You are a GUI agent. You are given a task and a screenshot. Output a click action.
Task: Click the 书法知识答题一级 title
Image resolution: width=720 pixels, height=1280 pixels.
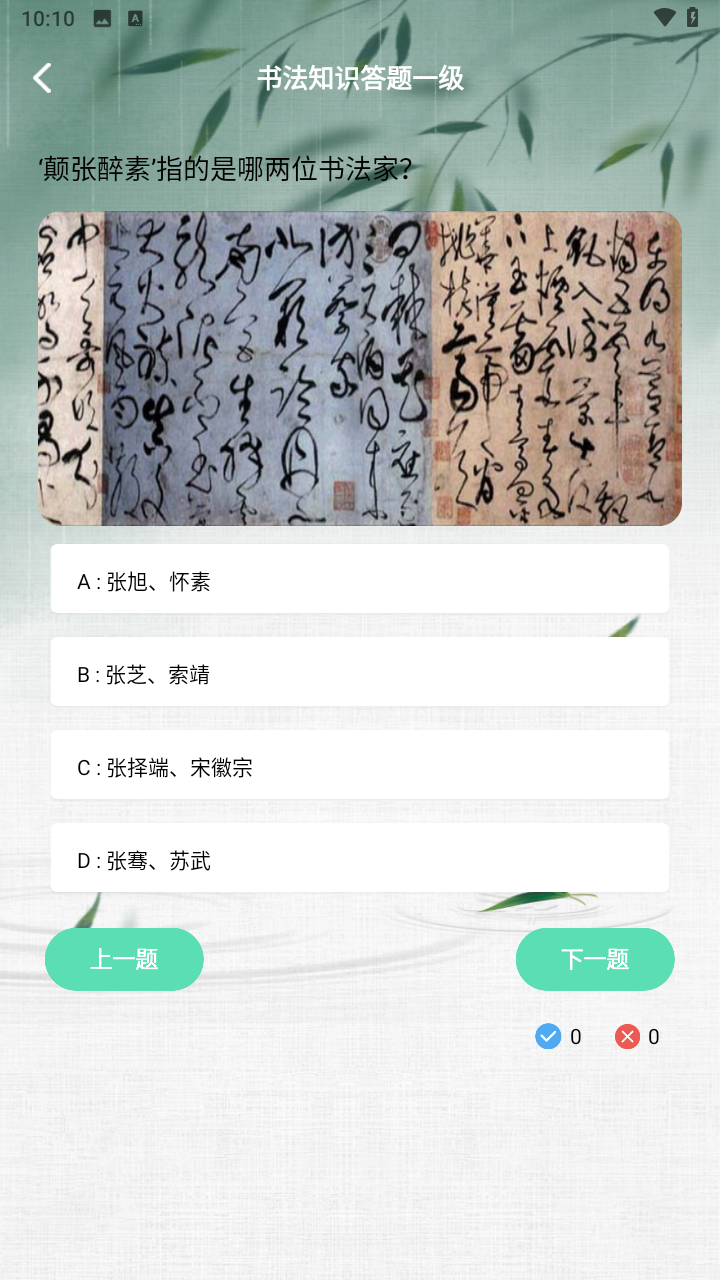click(360, 77)
